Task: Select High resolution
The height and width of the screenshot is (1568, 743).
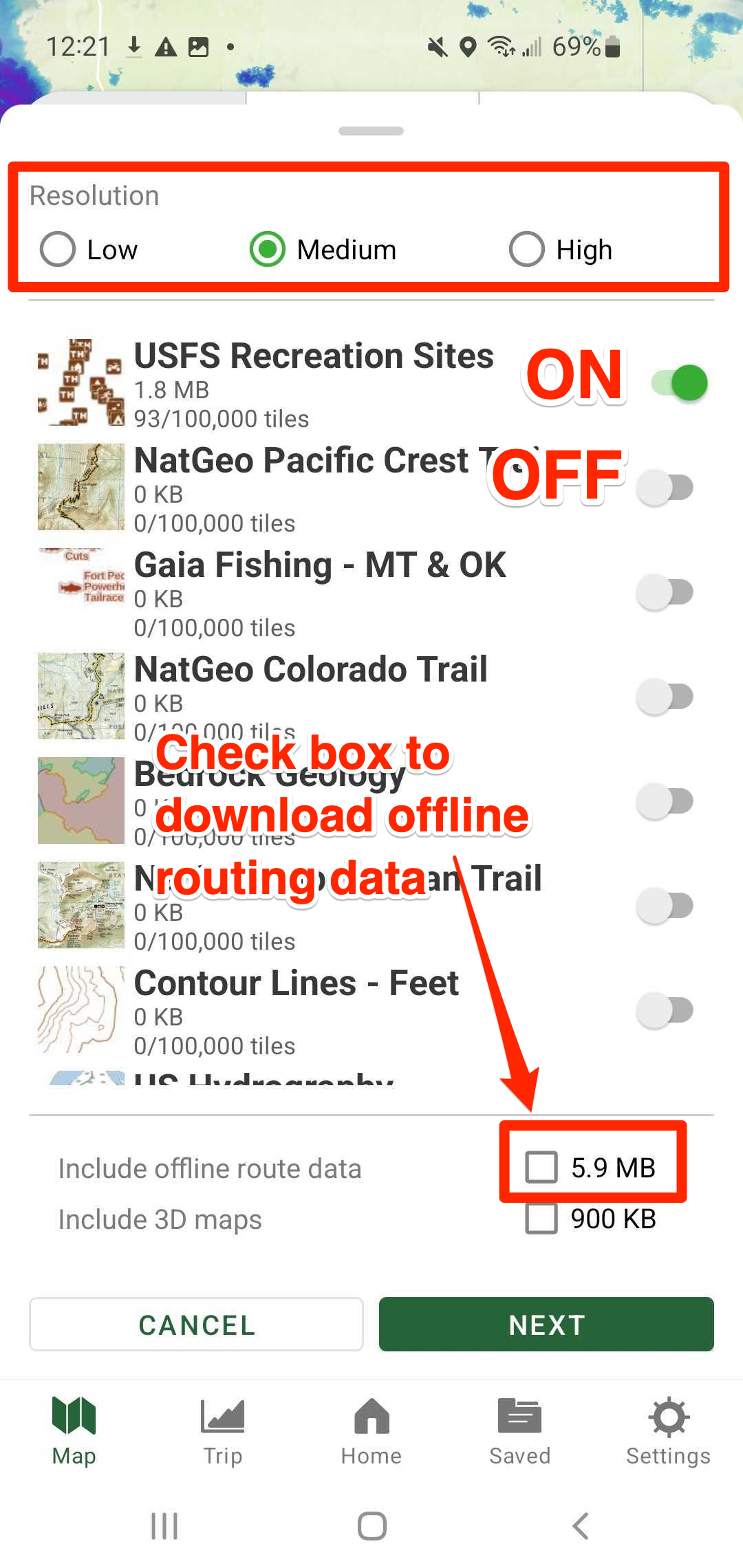Action: coord(527,249)
